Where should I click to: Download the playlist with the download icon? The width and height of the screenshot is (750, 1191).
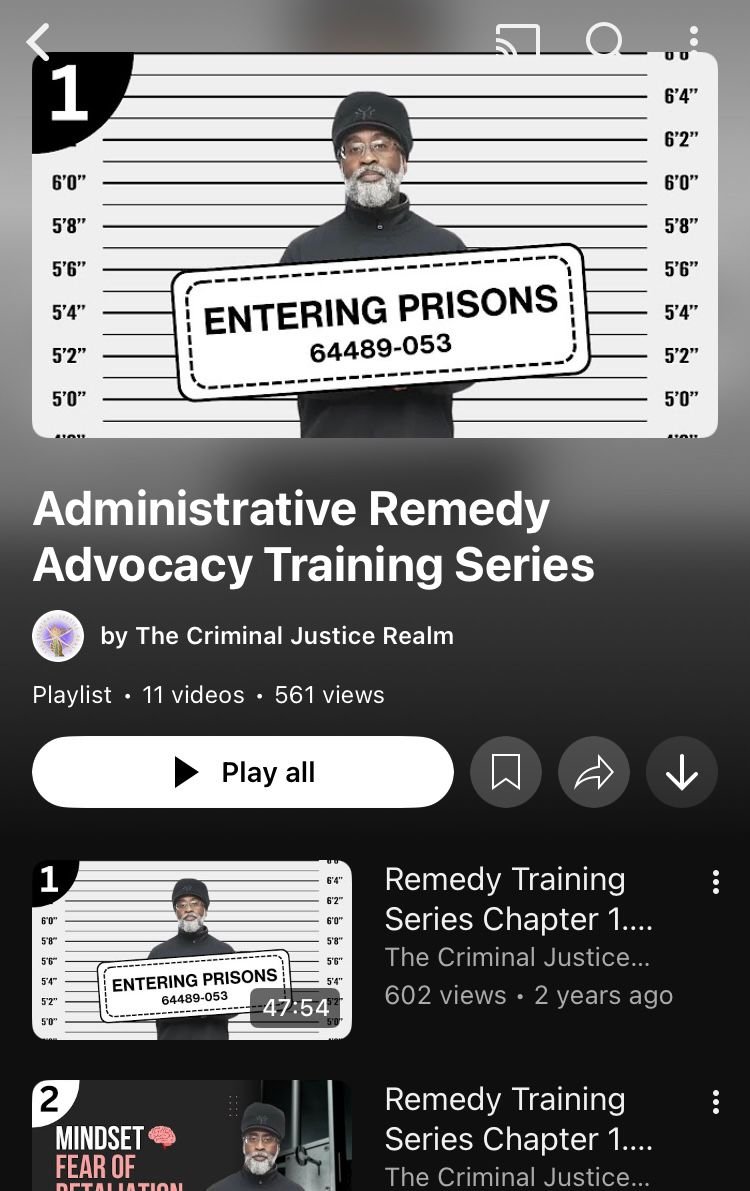coord(681,771)
